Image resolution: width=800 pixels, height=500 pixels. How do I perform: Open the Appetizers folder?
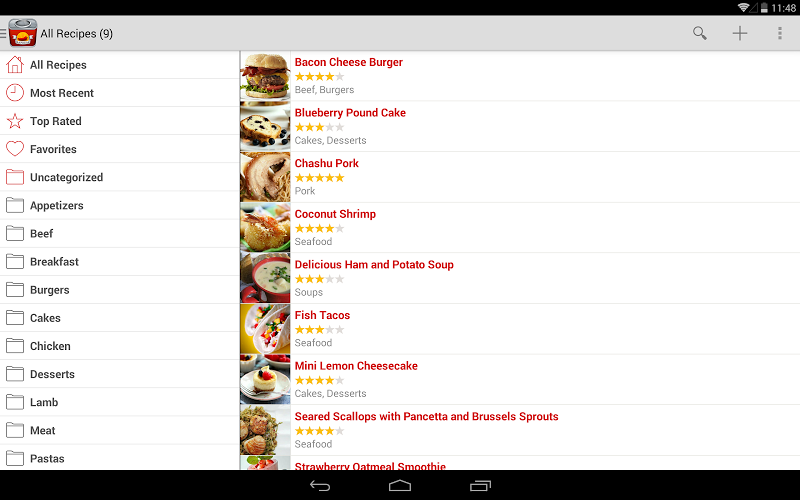[x=57, y=205]
